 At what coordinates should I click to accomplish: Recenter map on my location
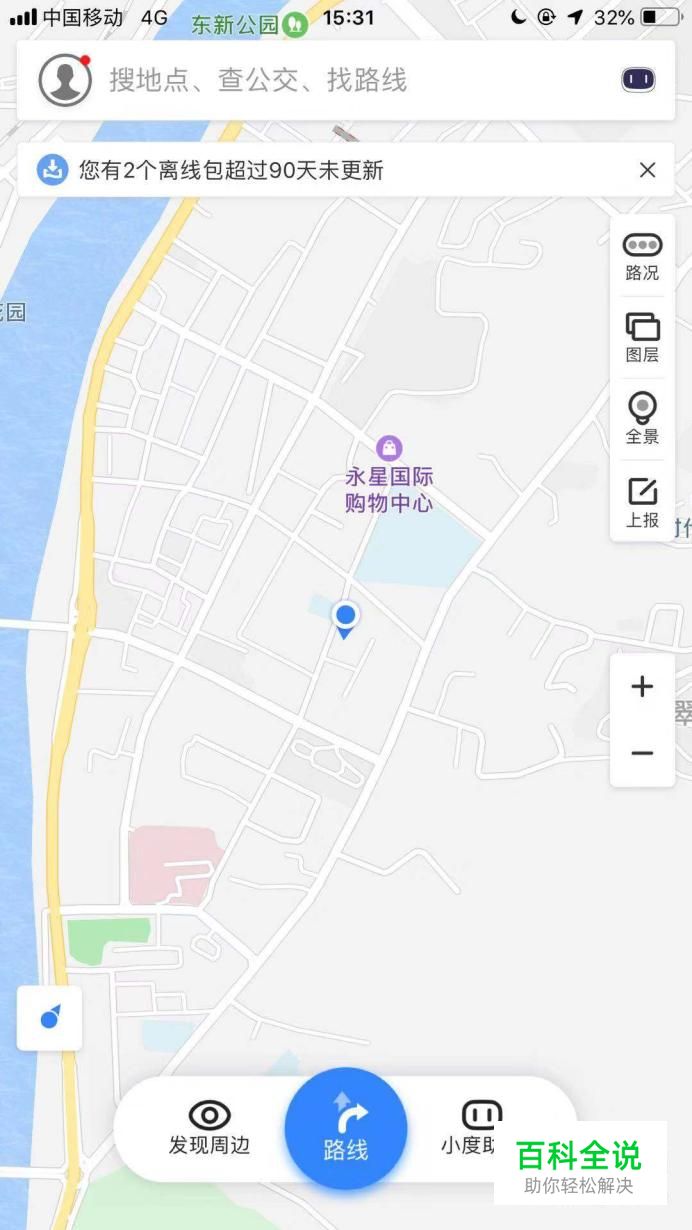50,1018
